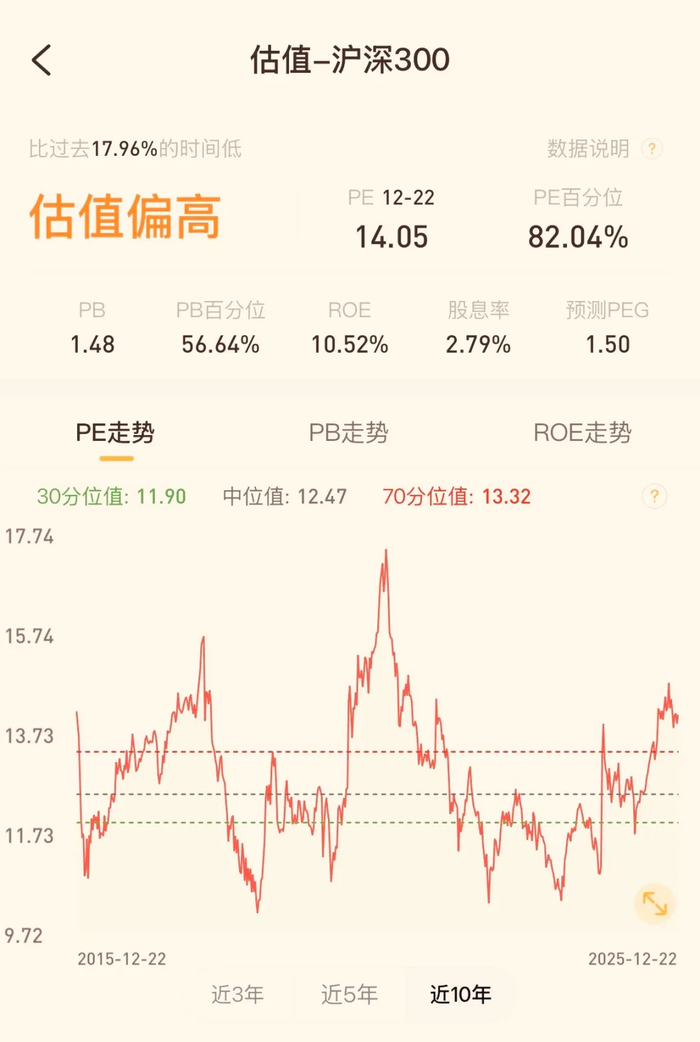Tap the question mark beside 70分位值

(x=654, y=496)
